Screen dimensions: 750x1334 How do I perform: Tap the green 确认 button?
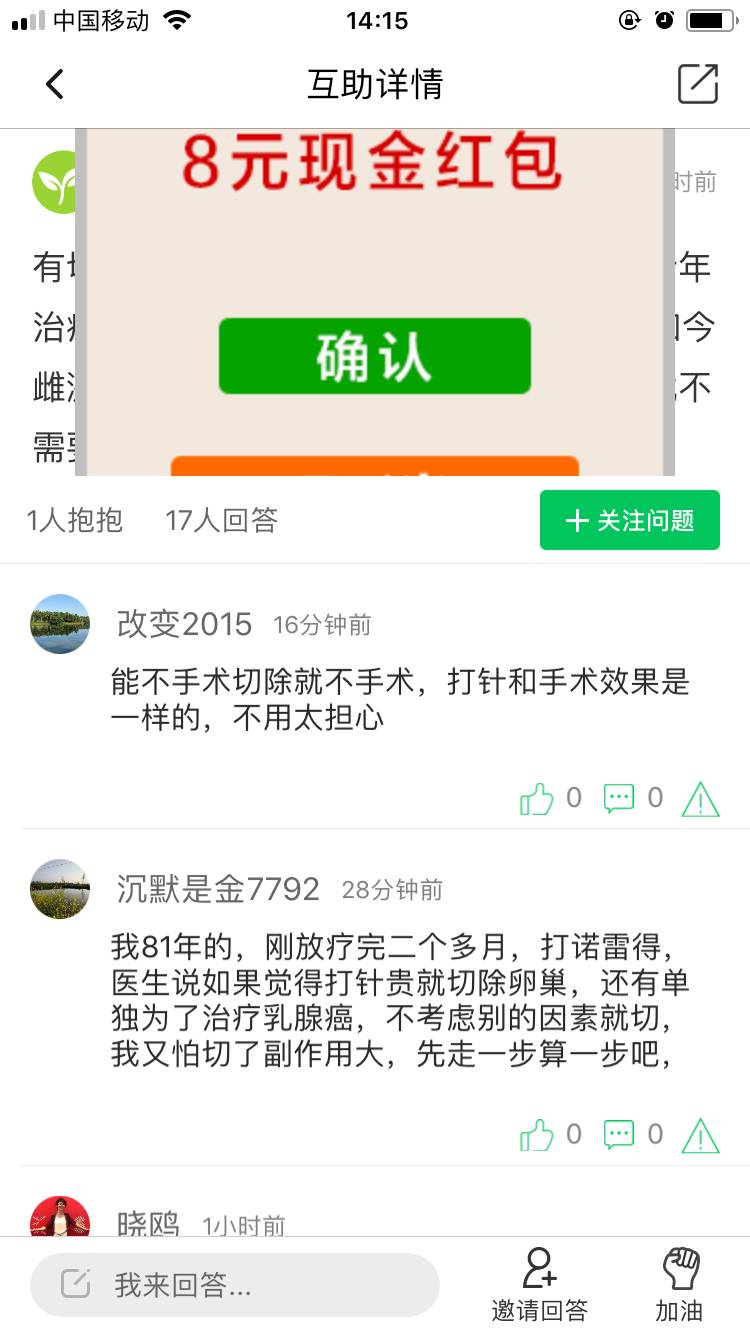pyautogui.click(x=374, y=356)
